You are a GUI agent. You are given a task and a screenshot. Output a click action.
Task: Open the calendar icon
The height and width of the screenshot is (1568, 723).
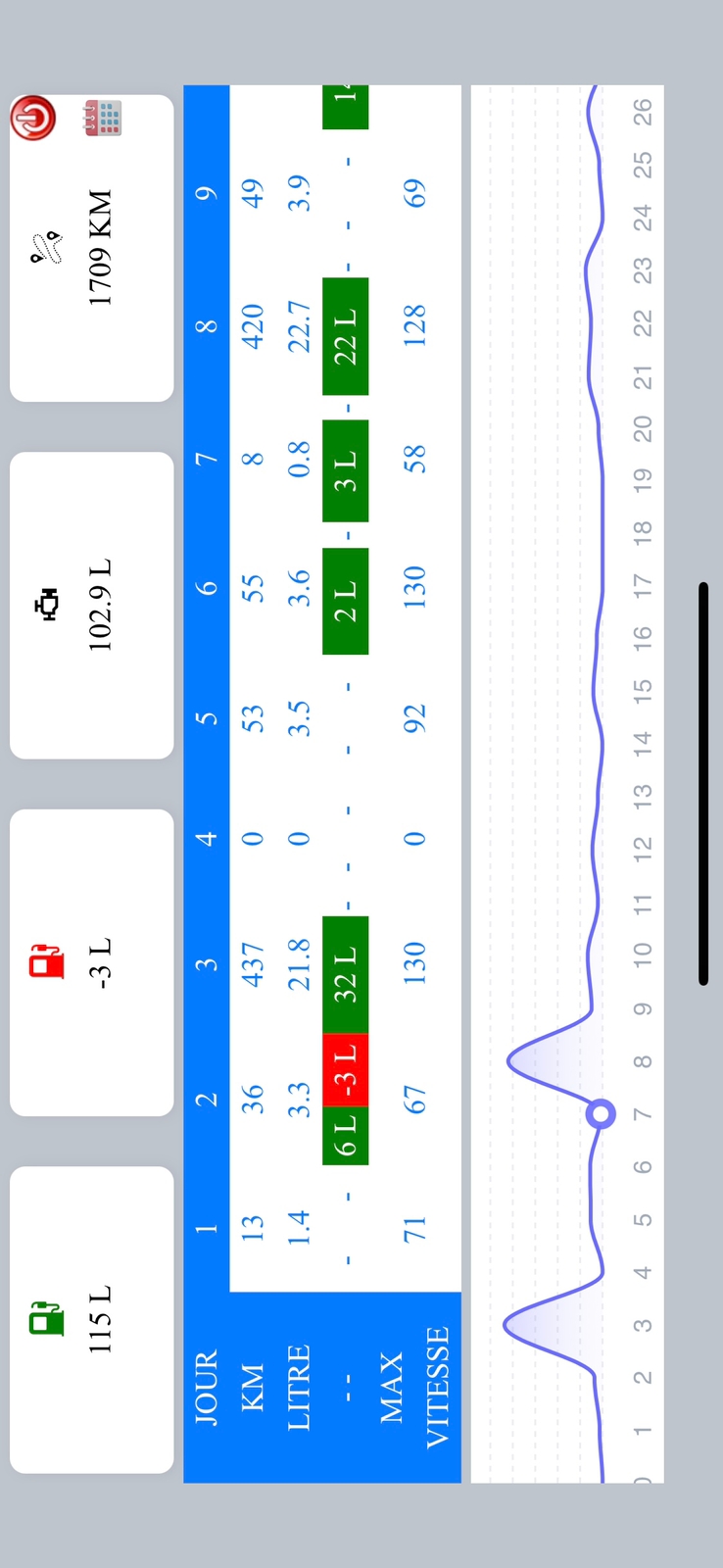pyautogui.click(x=103, y=118)
